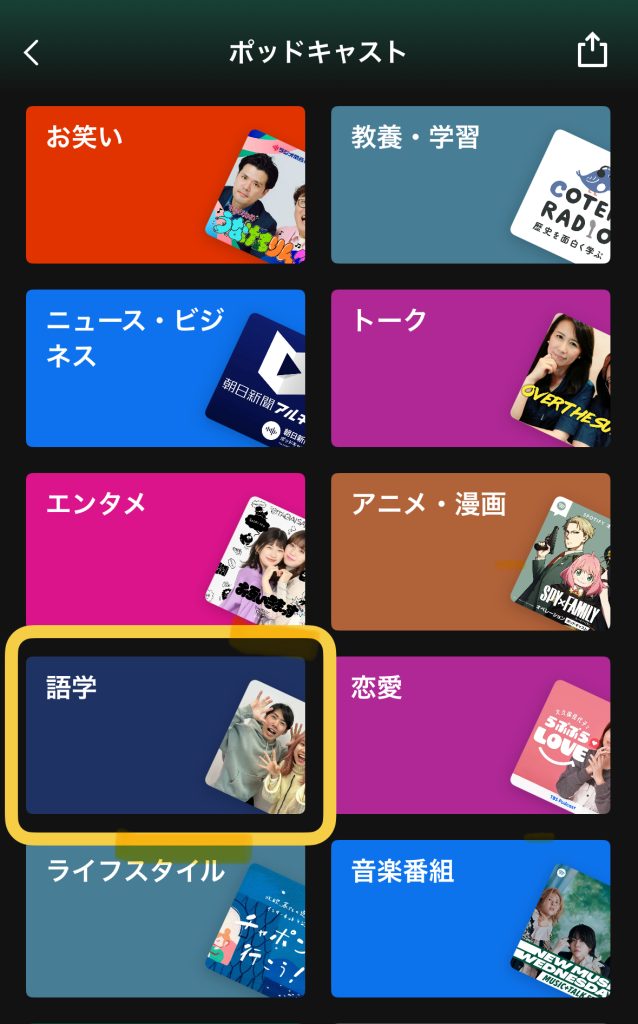Browse the ライフスタイル category
The height and width of the screenshot is (1024, 638).
(x=165, y=918)
